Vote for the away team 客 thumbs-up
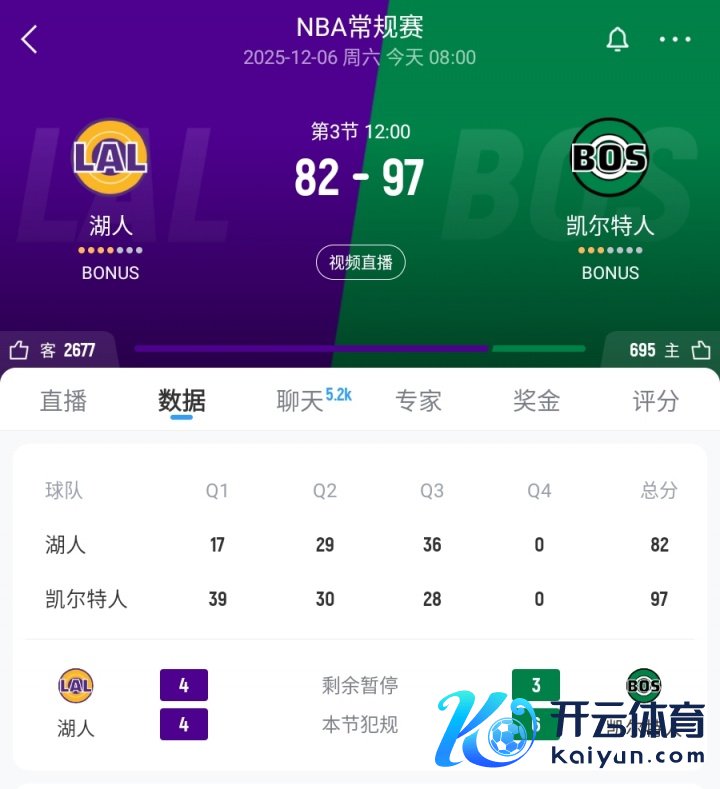Viewport: 720px width, 789px height. click(x=20, y=350)
